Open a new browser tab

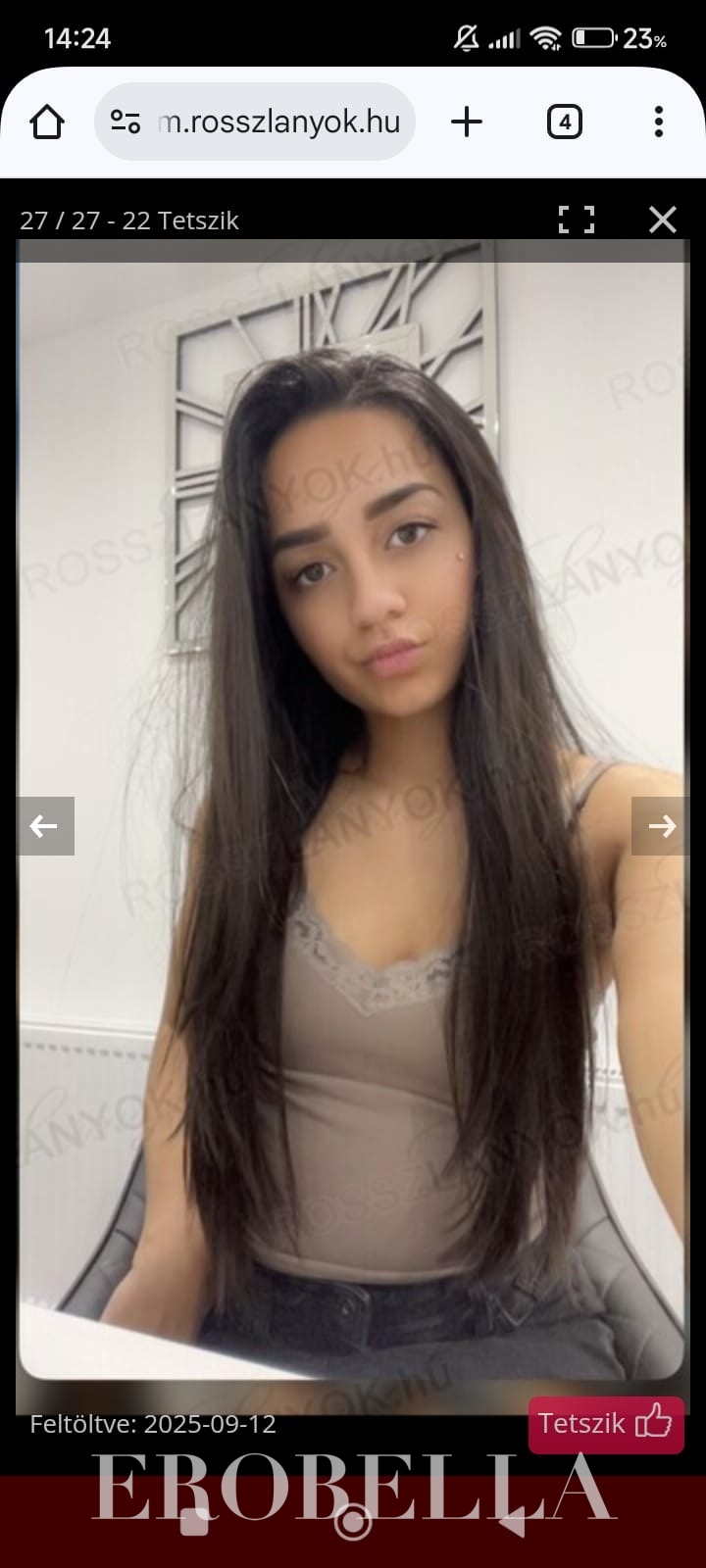(x=467, y=122)
